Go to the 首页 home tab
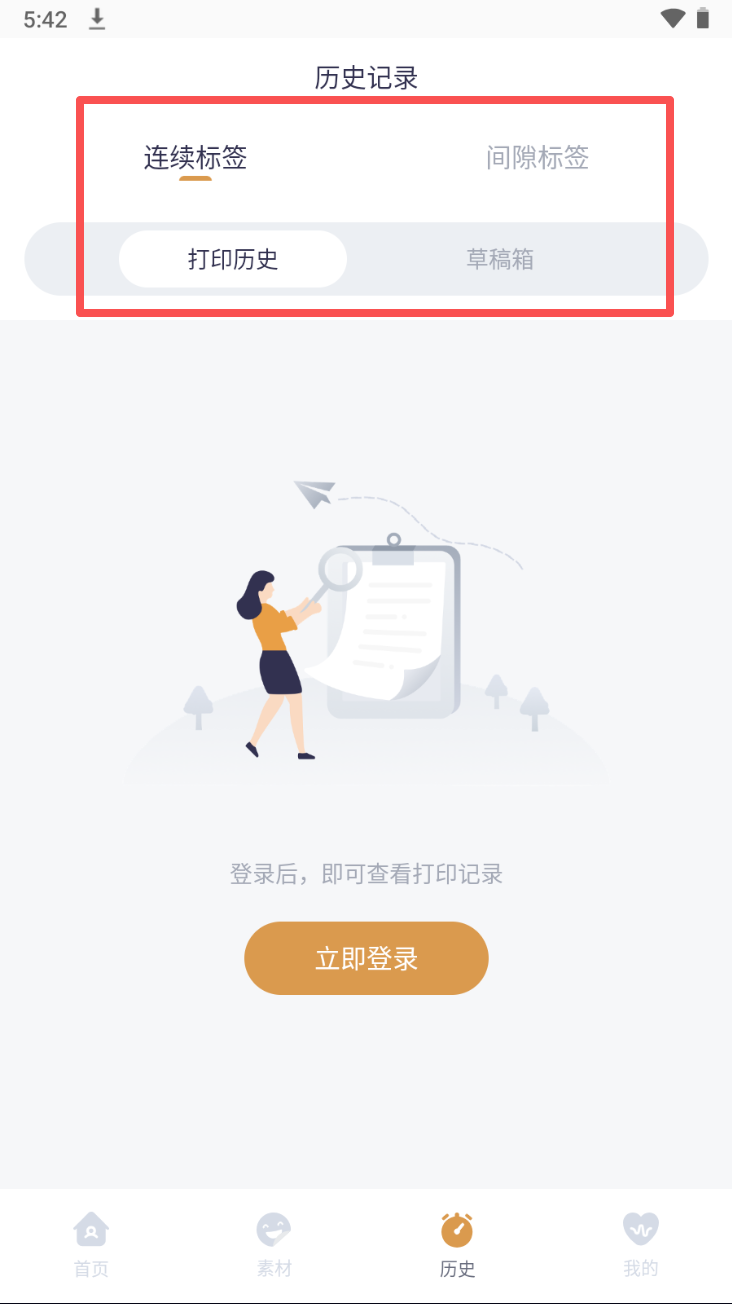The height and width of the screenshot is (1304, 732). point(91,1244)
